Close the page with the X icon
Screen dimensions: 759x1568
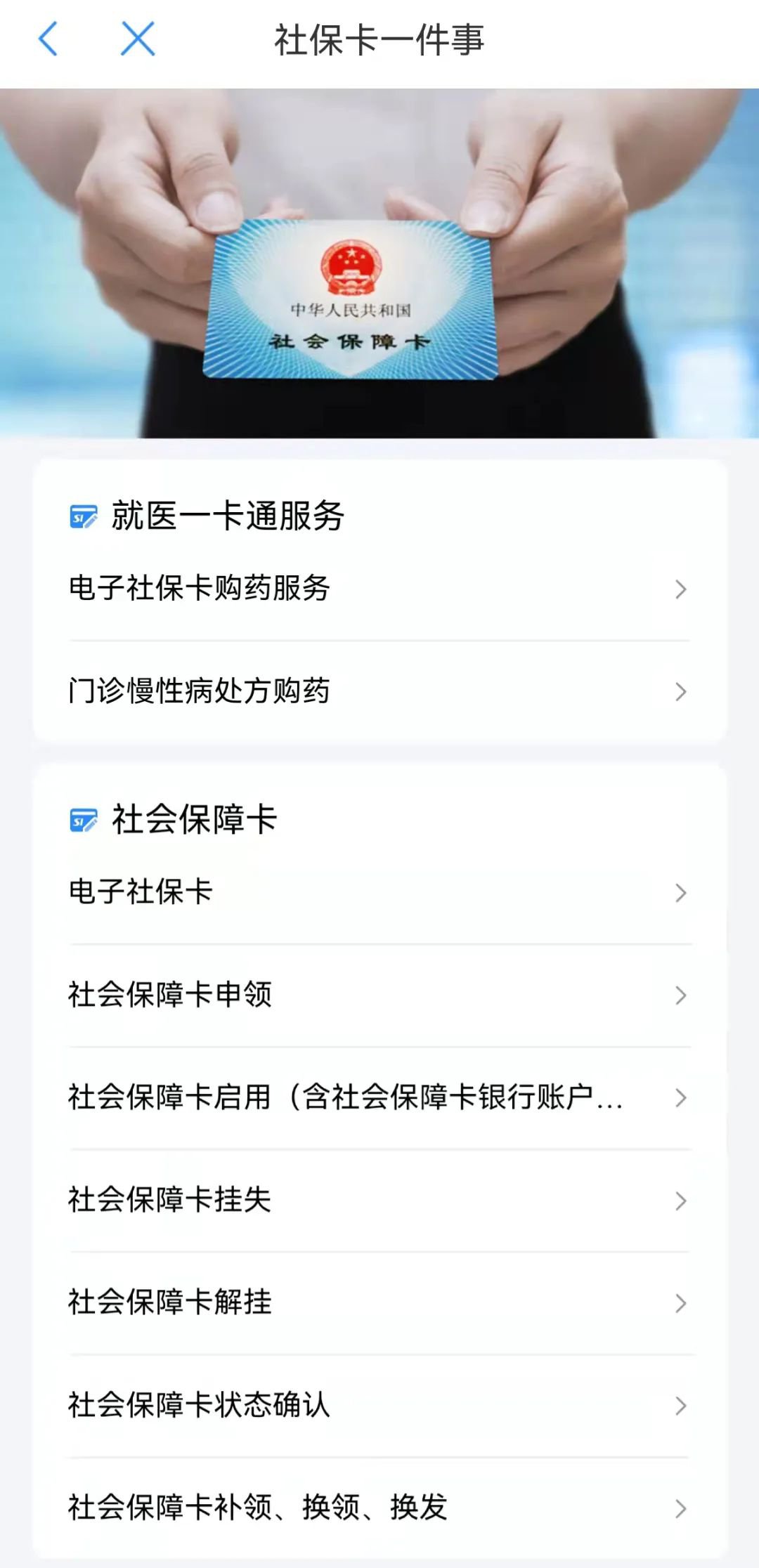[x=138, y=39]
